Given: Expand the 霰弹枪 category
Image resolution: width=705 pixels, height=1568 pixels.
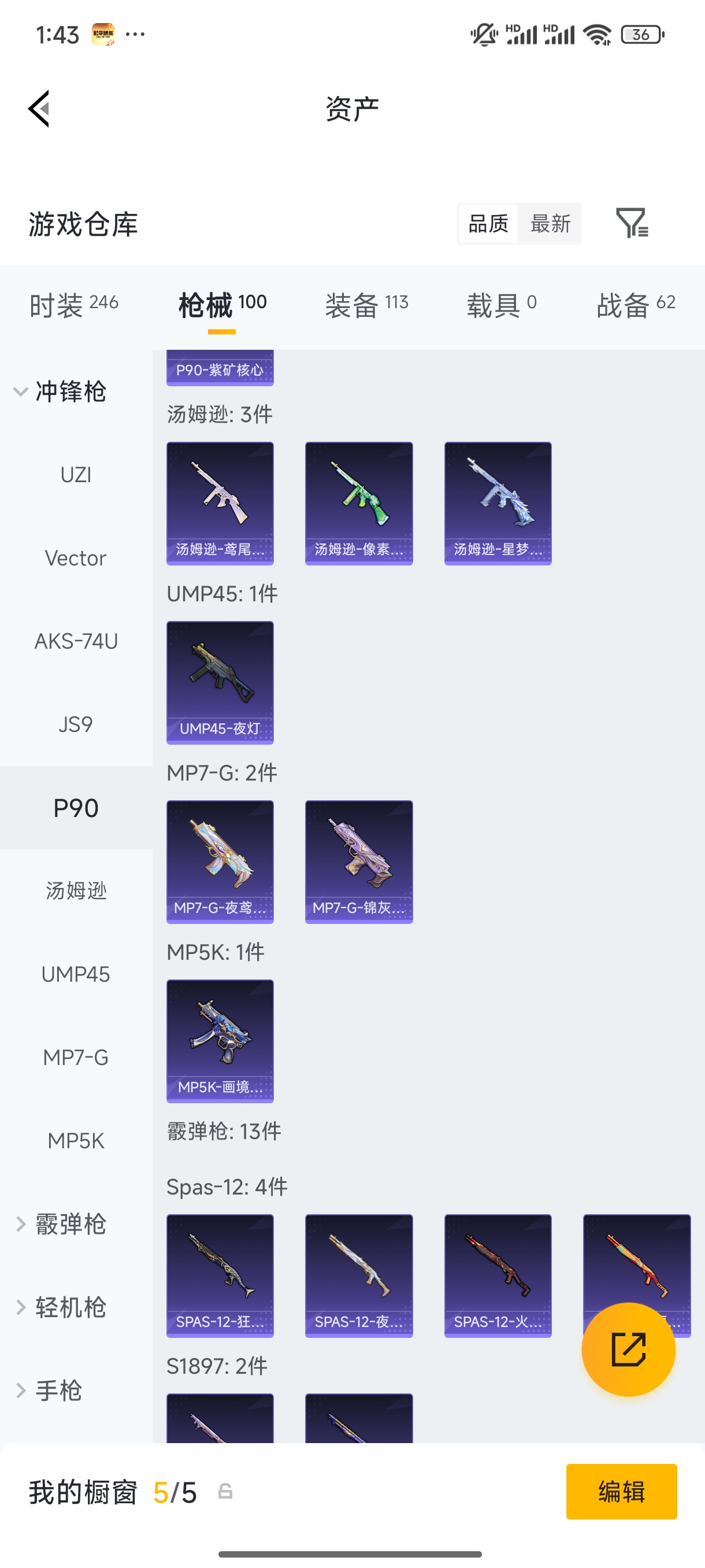Looking at the screenshot, I should click(x=61, y=1224).
